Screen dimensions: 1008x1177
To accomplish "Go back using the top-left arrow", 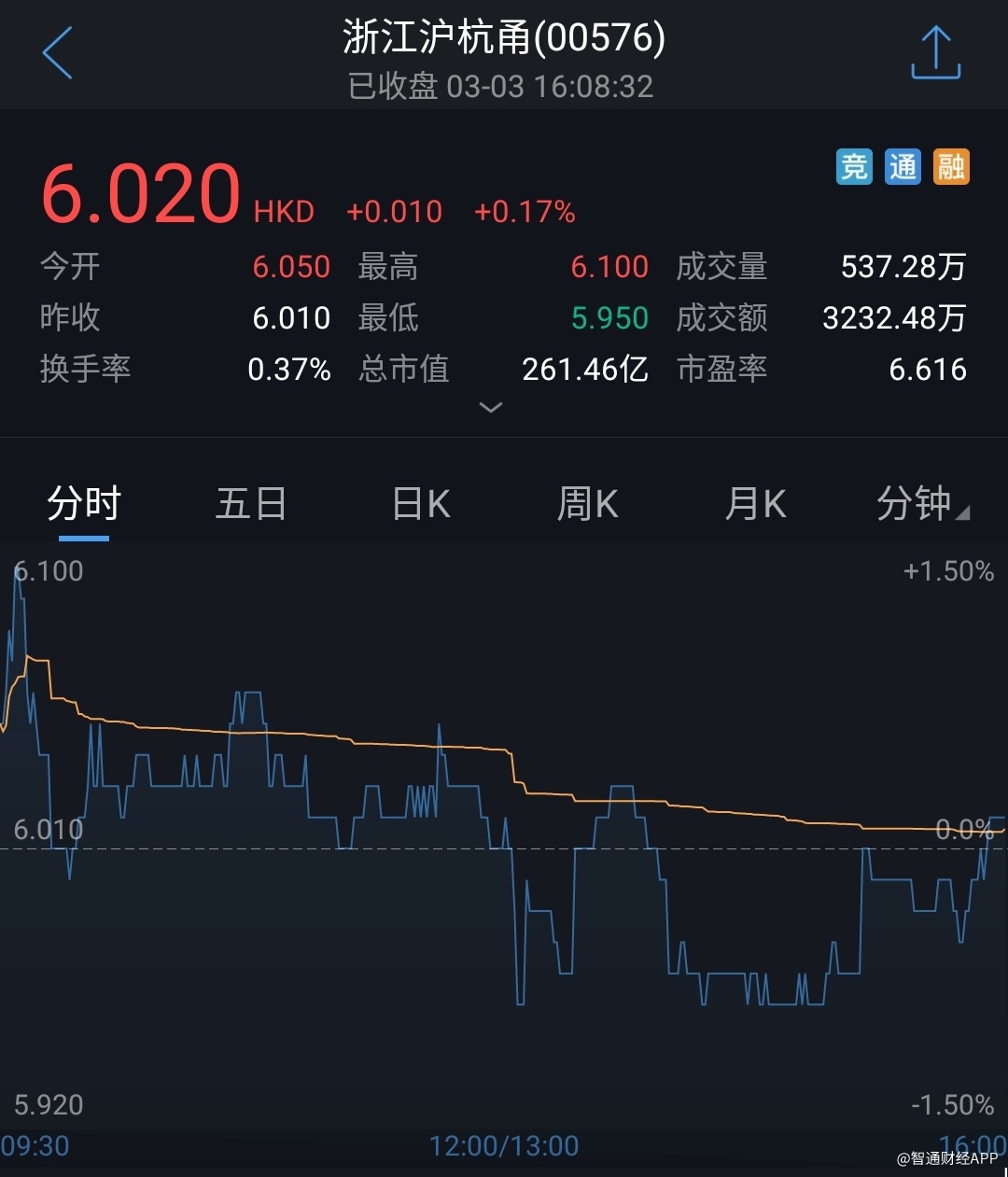I will (x=58, y=53).
